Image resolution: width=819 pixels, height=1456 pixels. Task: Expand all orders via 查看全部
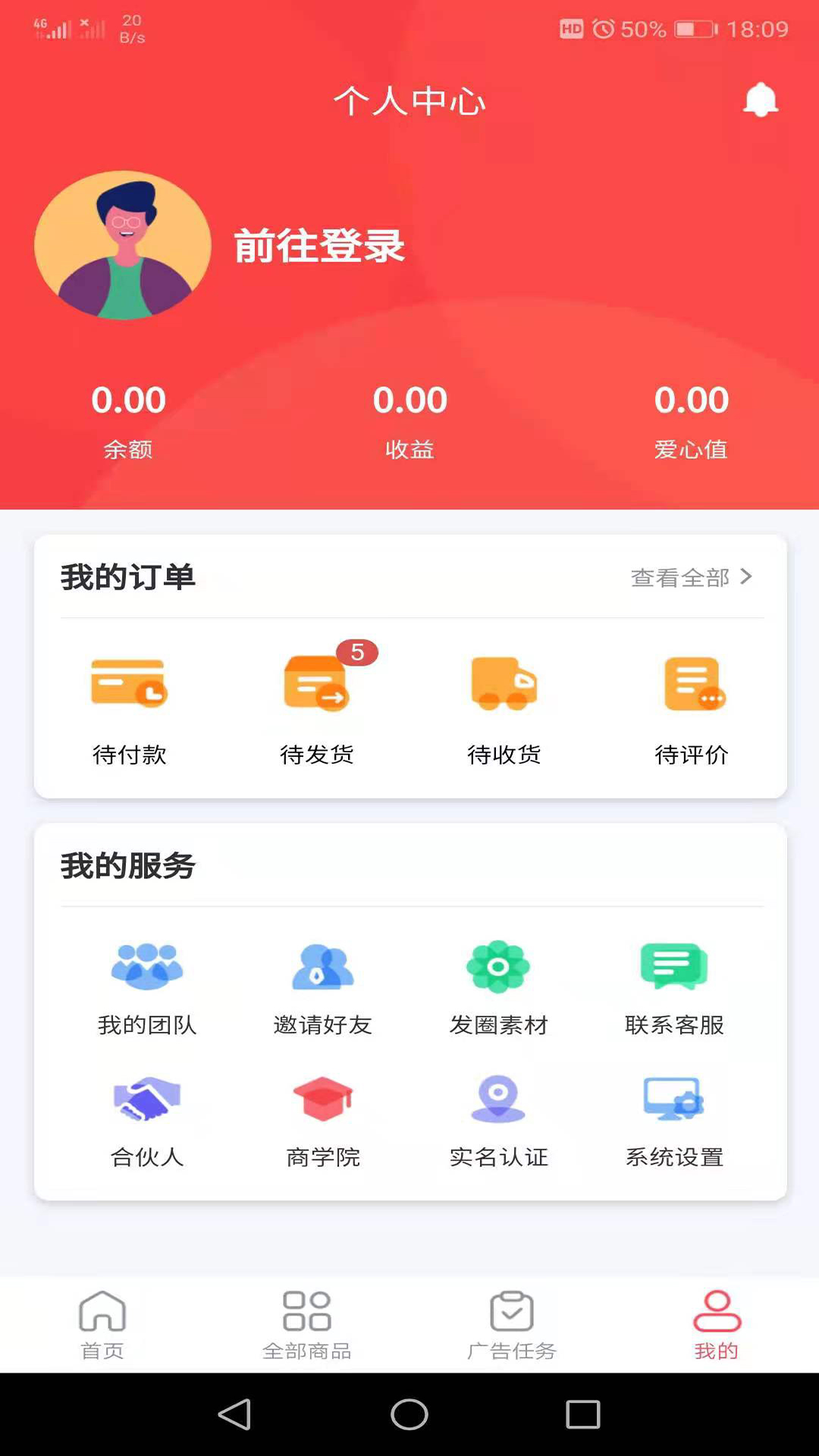tap(692, 578)
